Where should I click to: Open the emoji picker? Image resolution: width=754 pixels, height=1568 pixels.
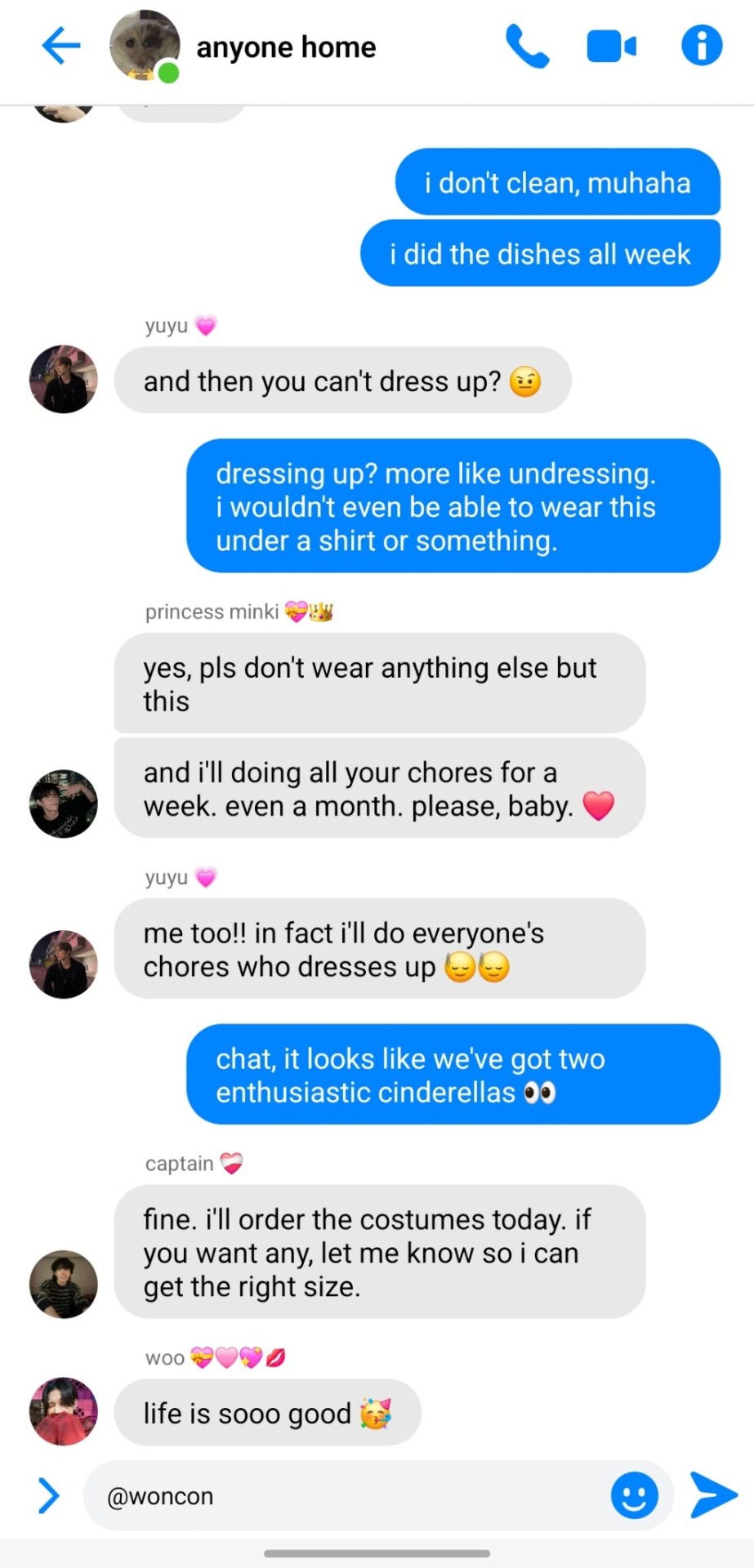click(634, 1495)
